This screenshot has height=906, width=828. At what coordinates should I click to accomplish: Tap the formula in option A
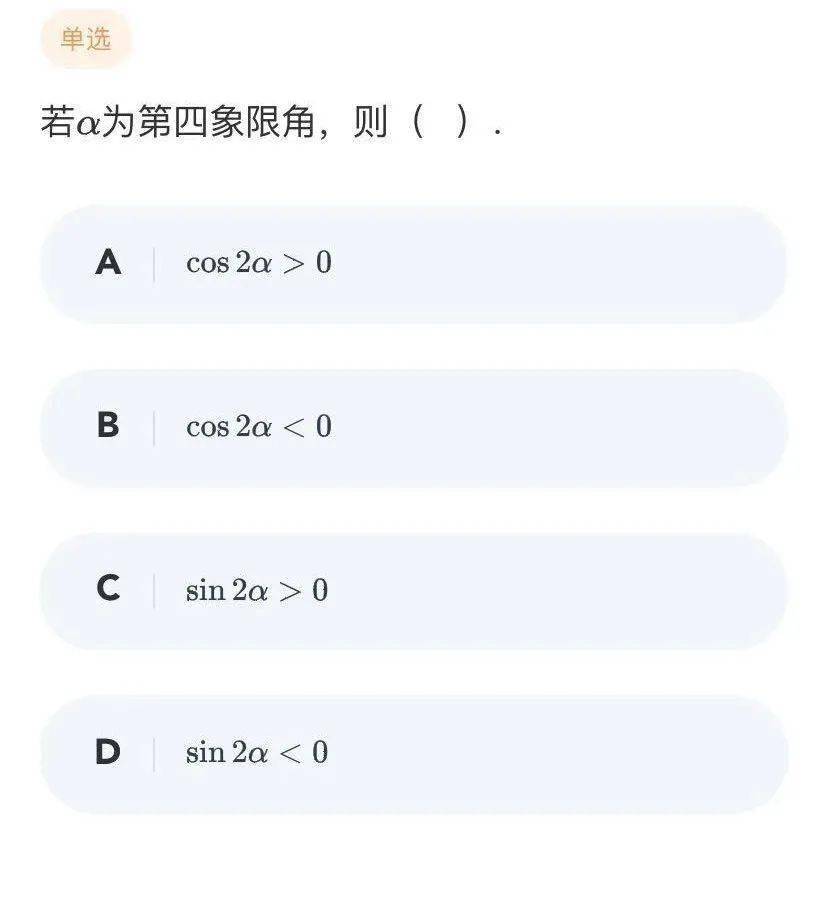coord(258,264)
